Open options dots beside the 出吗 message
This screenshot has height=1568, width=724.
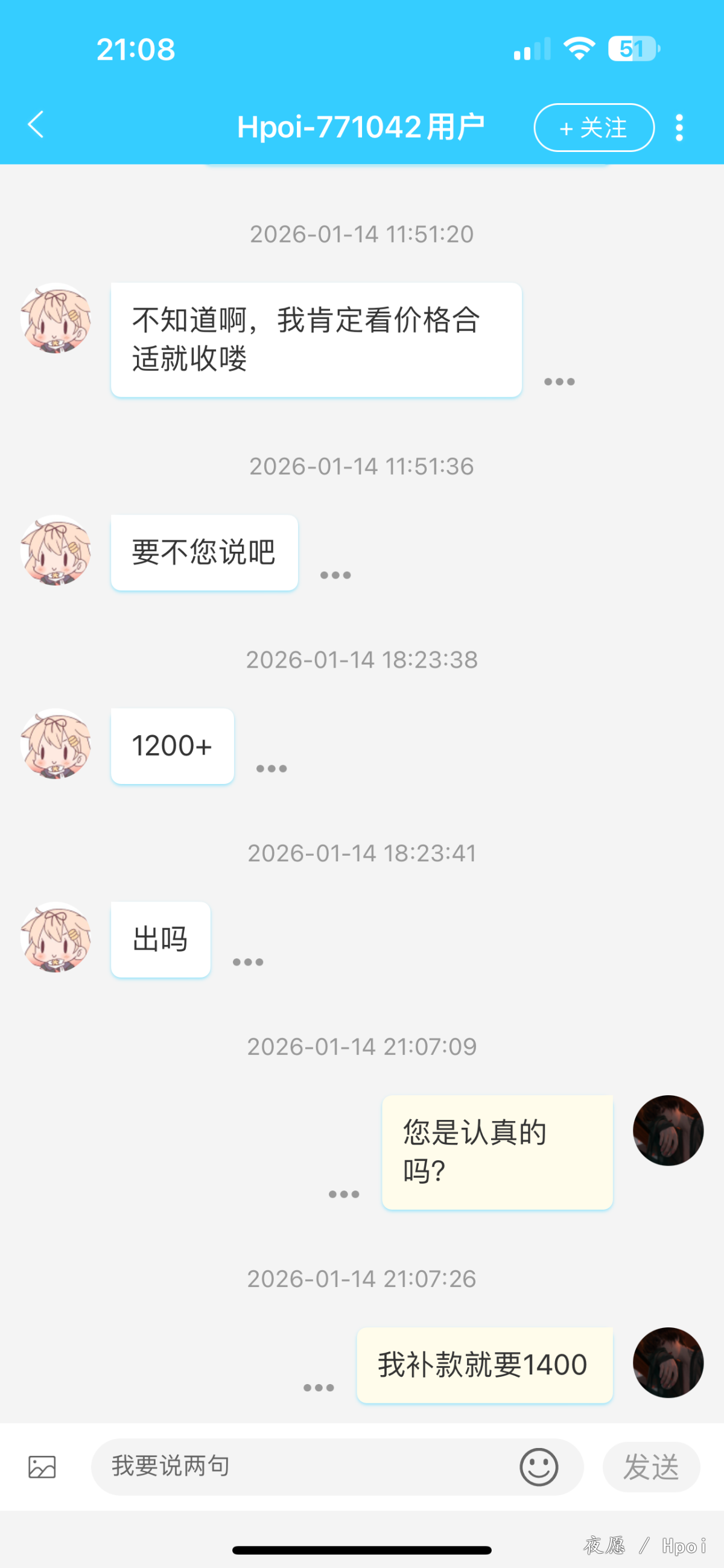[x=248, y=963]
